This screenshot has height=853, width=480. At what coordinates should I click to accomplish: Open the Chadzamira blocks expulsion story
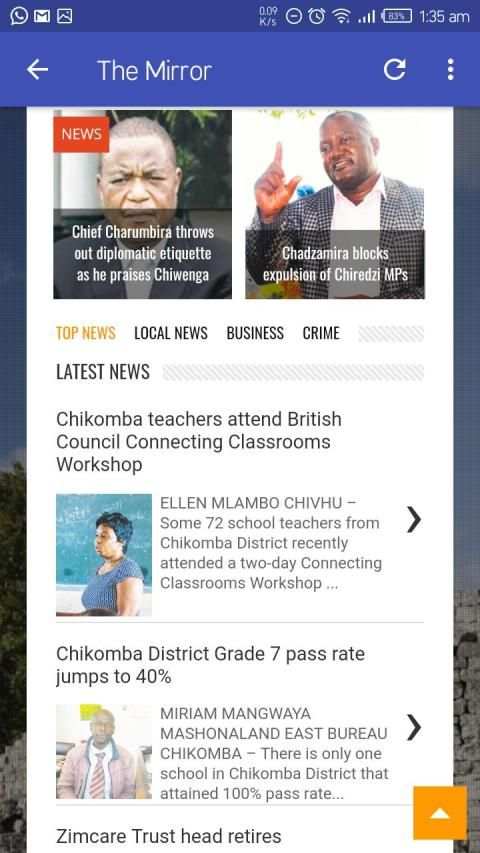pyautogui.click(x=335, y=205)
